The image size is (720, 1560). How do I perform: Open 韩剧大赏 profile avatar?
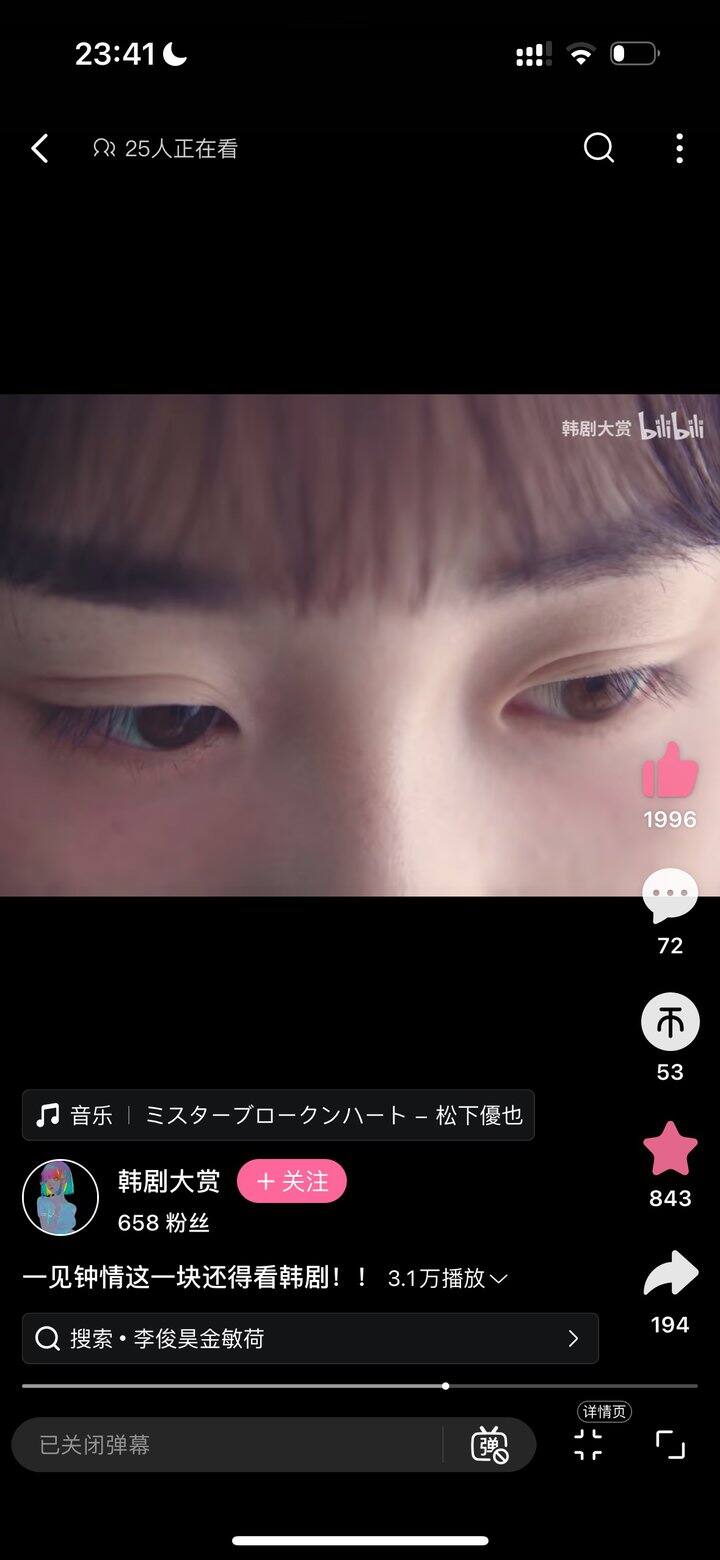tap(60, 1197)
